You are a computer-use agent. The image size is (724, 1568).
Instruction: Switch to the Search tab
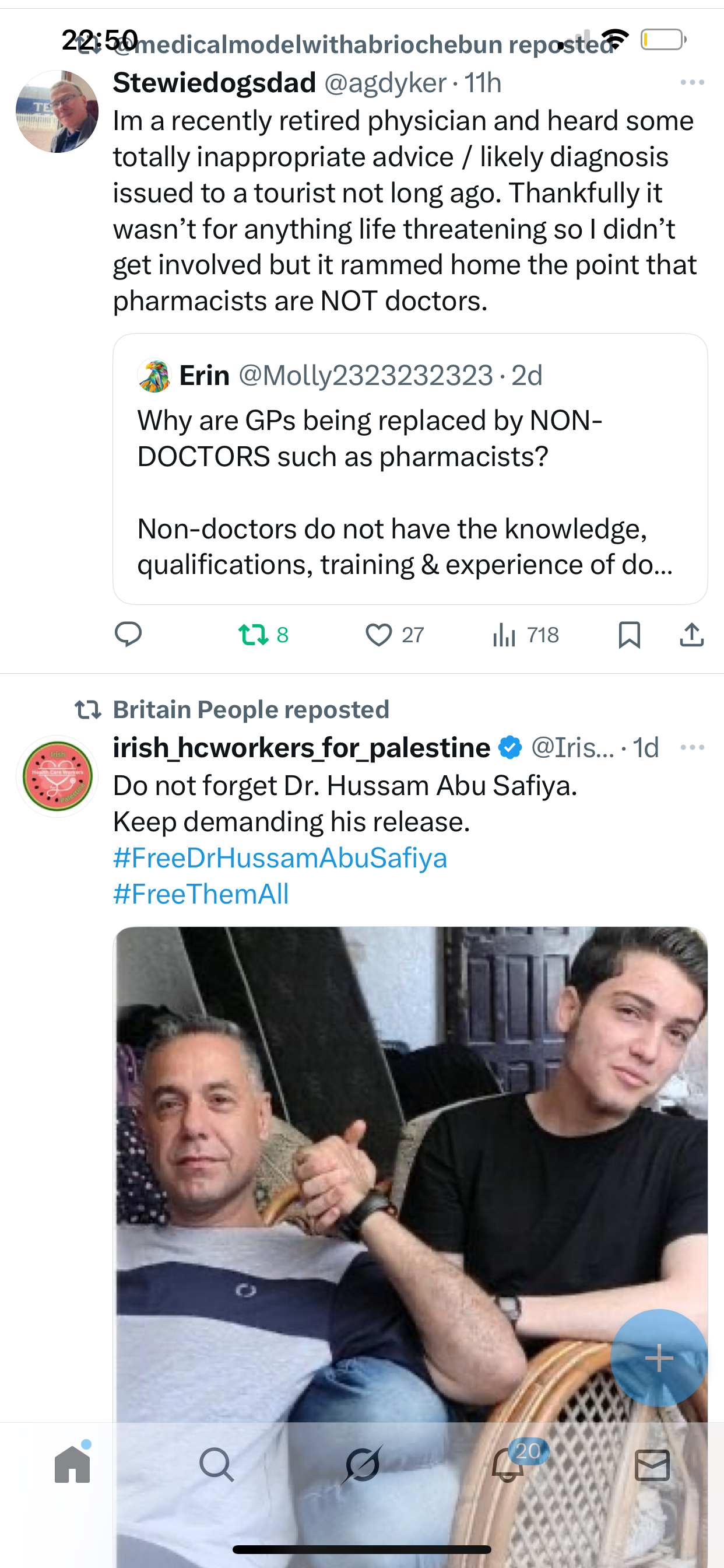[x=217, y=1464]
